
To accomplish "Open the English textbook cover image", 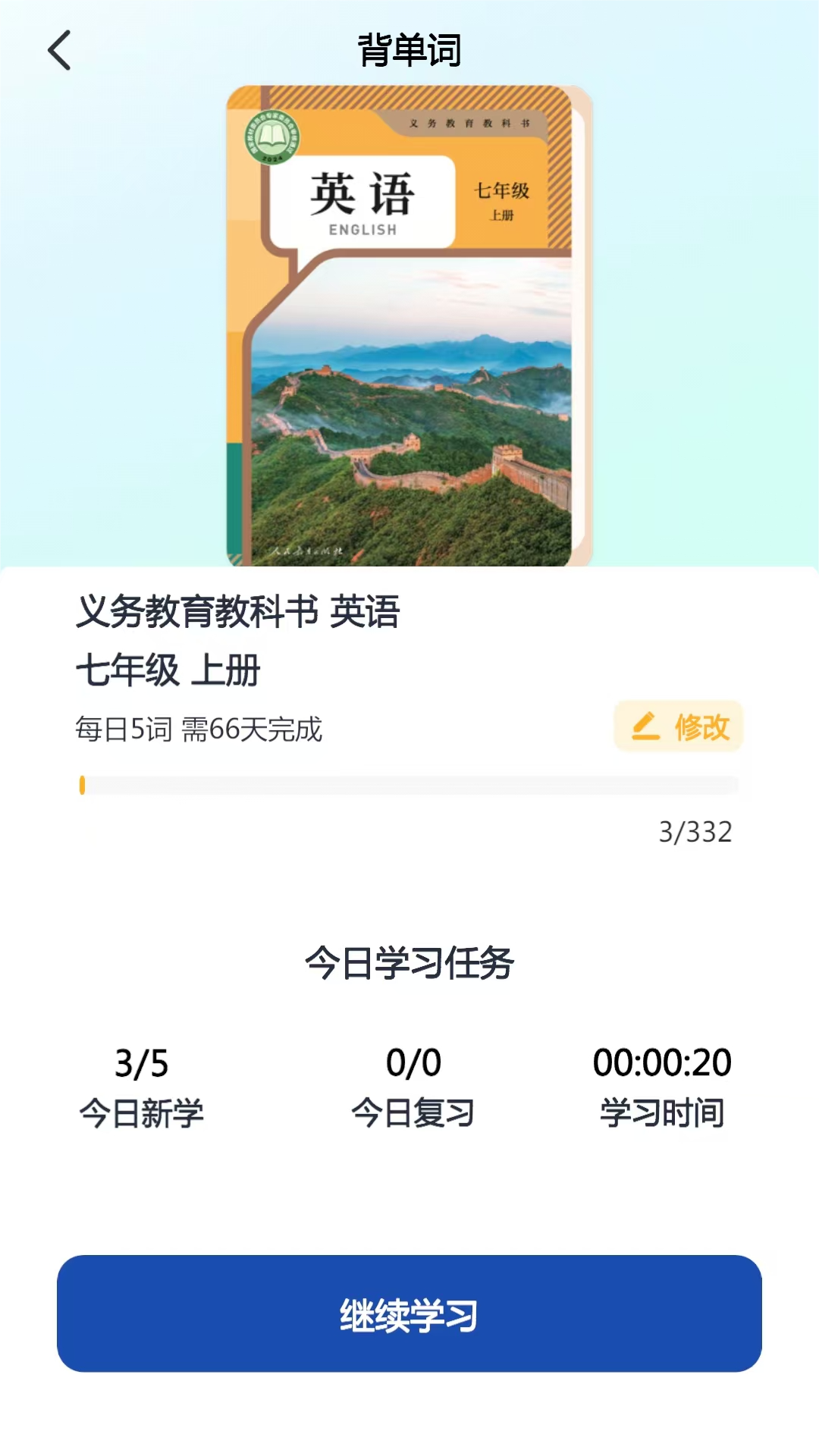I will point(407,326).
